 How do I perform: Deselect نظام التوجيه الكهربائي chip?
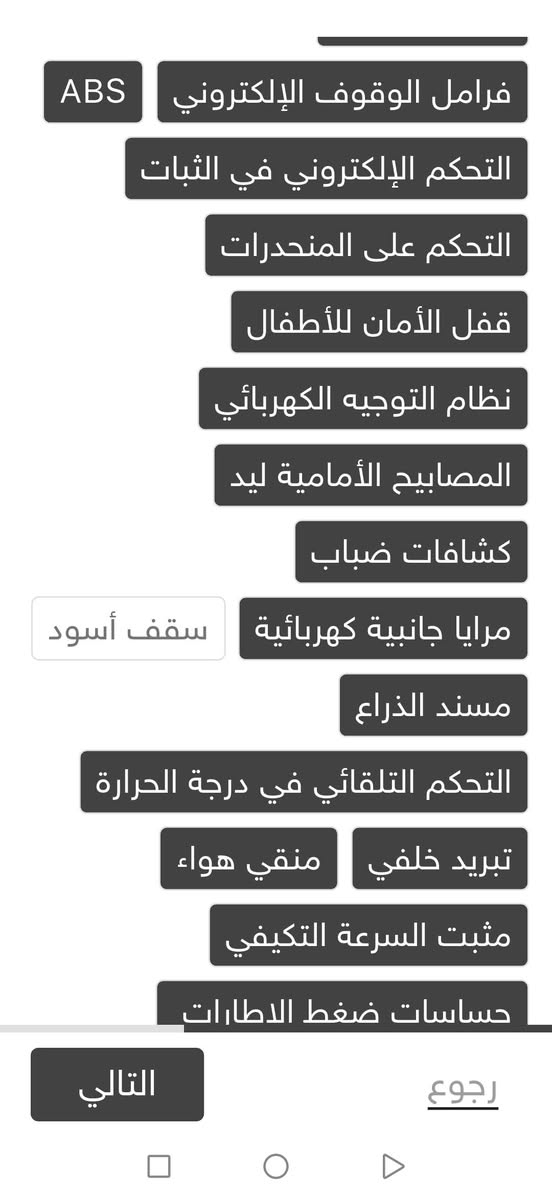(363, 398)
